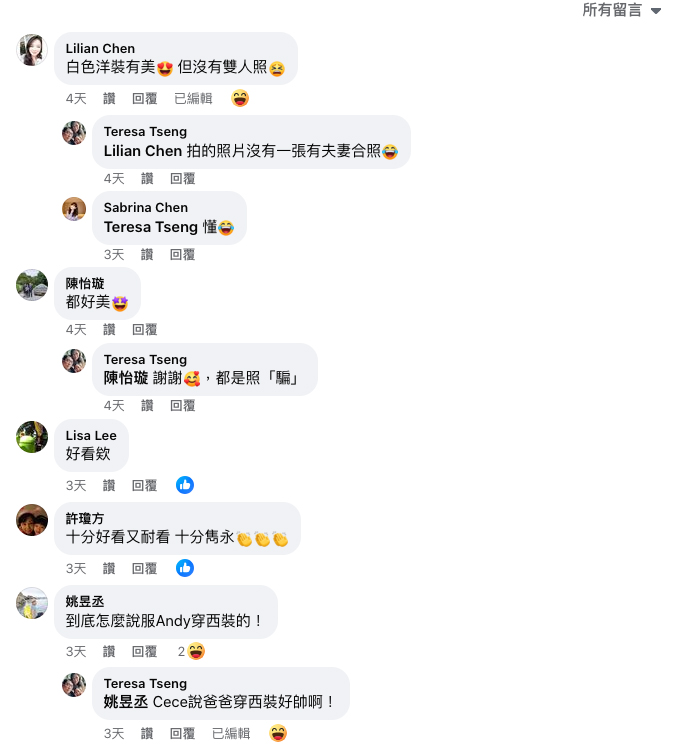679x745 pixels.
Task: Like 陳怡璇's comment 都好美
Action: tap(109, 329)
